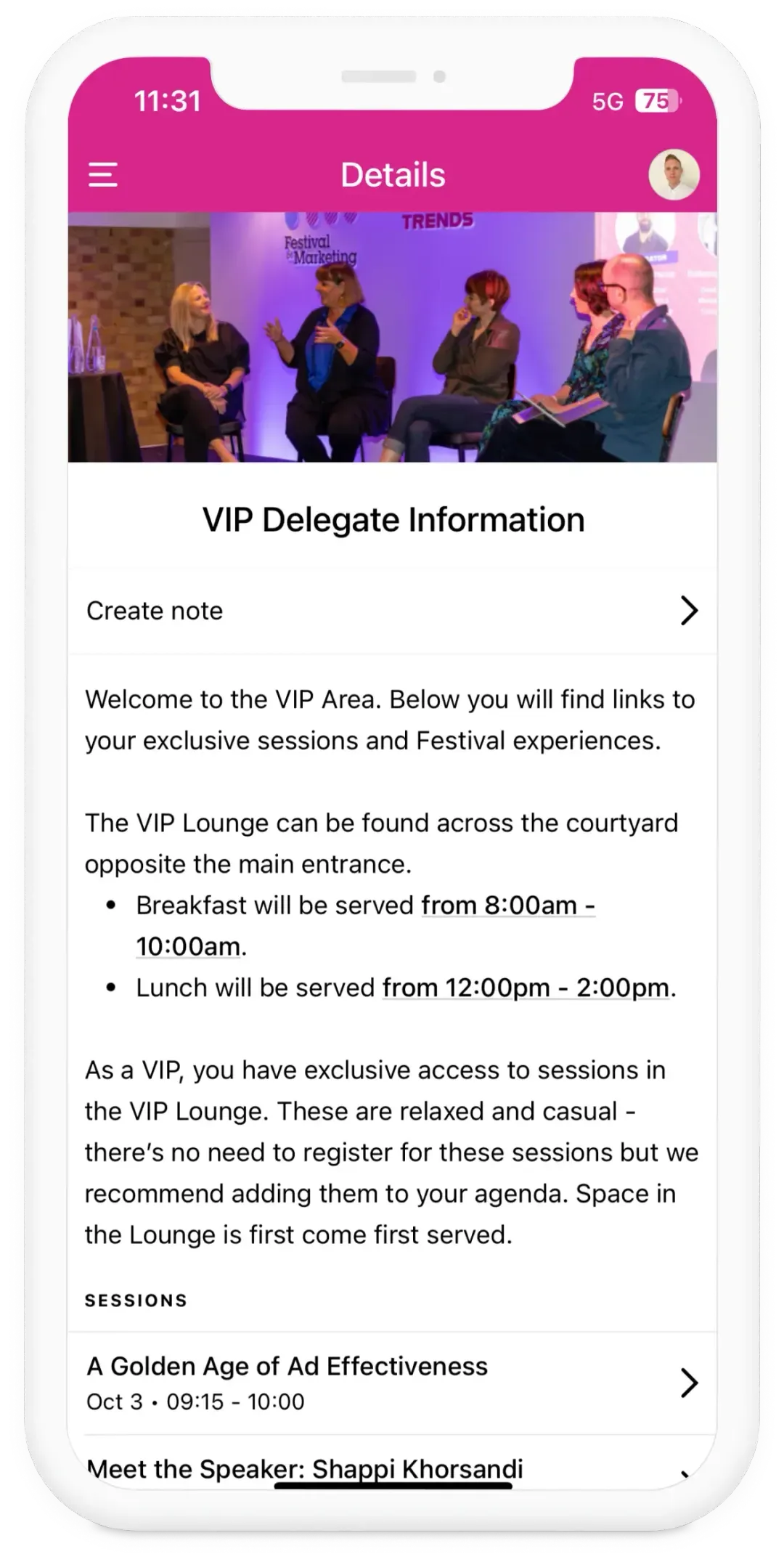
Task: Tap the menu icon in the pink header
Action: [x=102, y=174]
